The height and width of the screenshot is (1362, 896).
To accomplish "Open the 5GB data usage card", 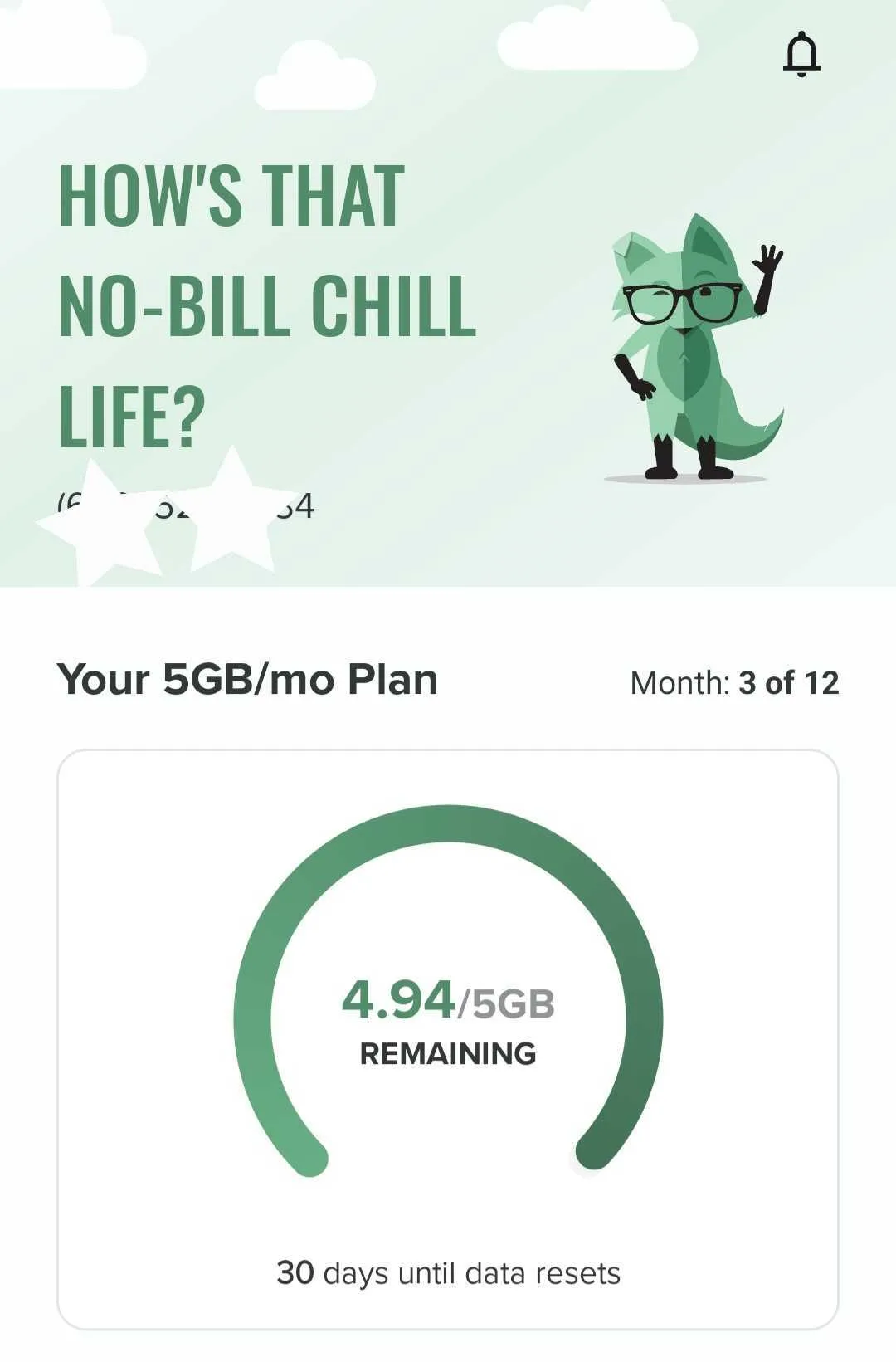I will (448, 1037).
